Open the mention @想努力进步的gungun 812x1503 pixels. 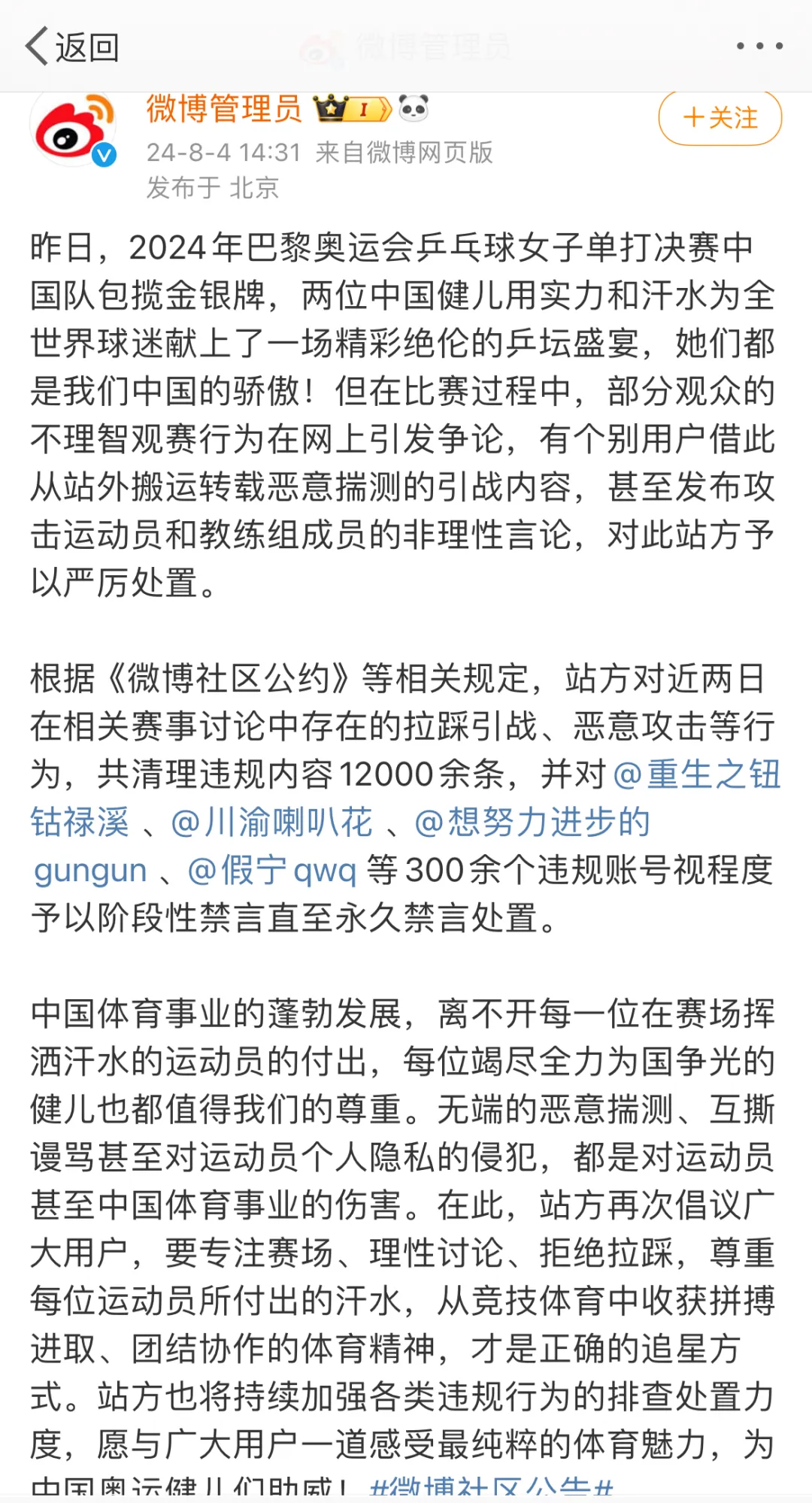(532, 823)
